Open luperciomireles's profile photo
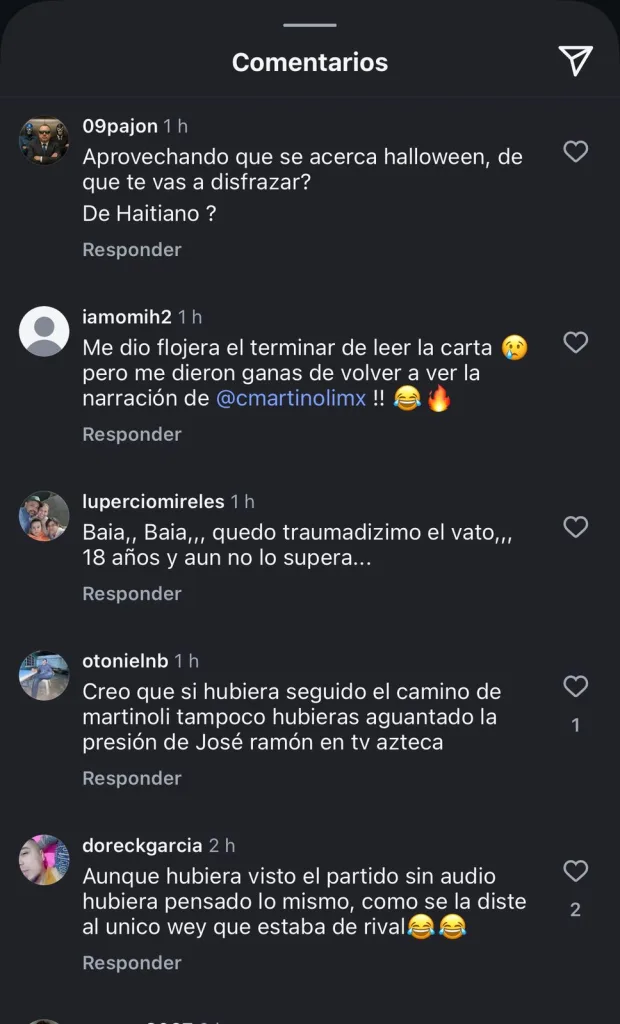The image size is (620, 1024). tap(44, 516)
